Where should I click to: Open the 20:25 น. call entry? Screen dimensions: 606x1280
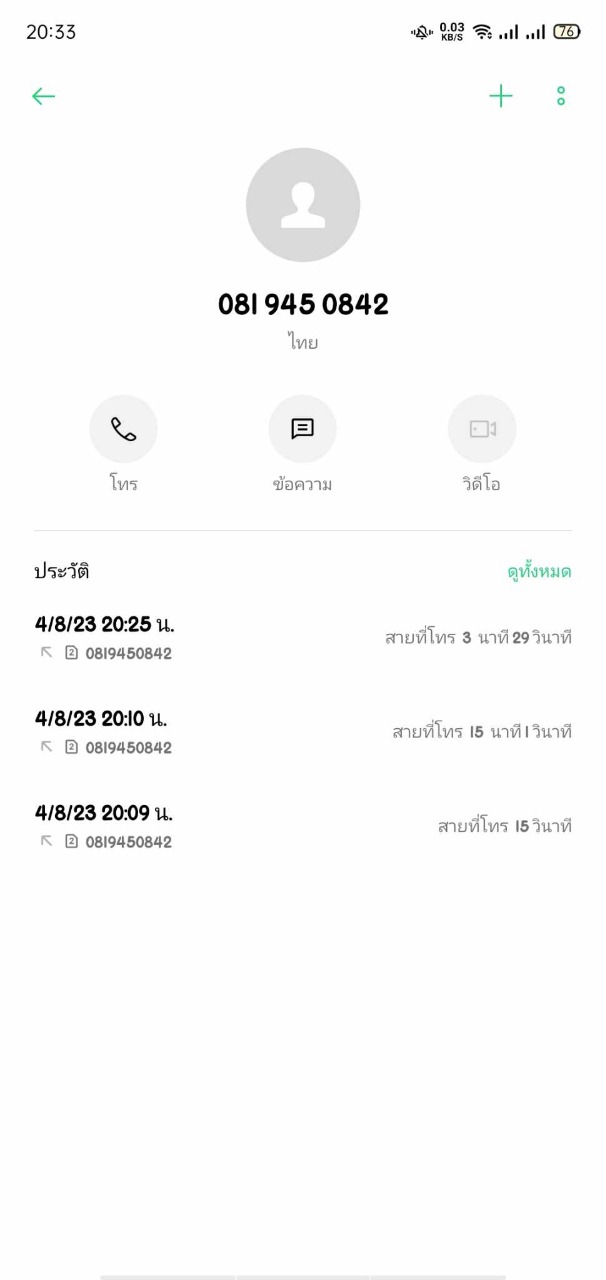tap(303, 638)
